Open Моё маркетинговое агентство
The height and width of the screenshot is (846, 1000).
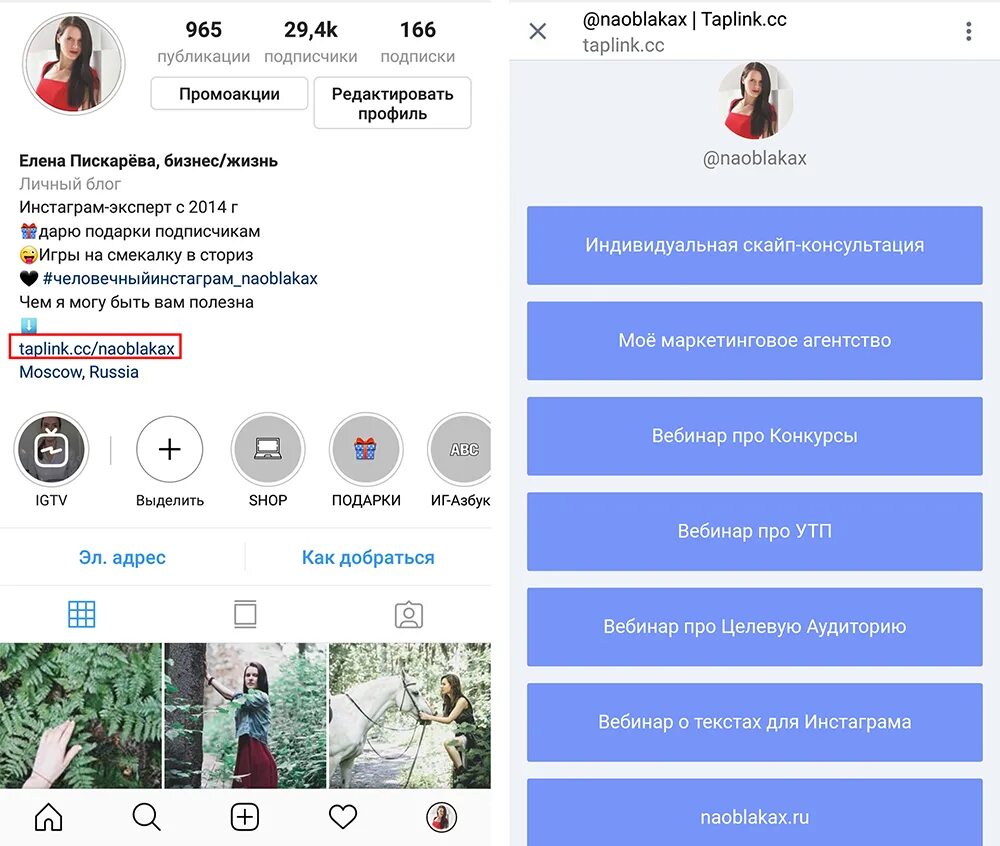[754, 341]
